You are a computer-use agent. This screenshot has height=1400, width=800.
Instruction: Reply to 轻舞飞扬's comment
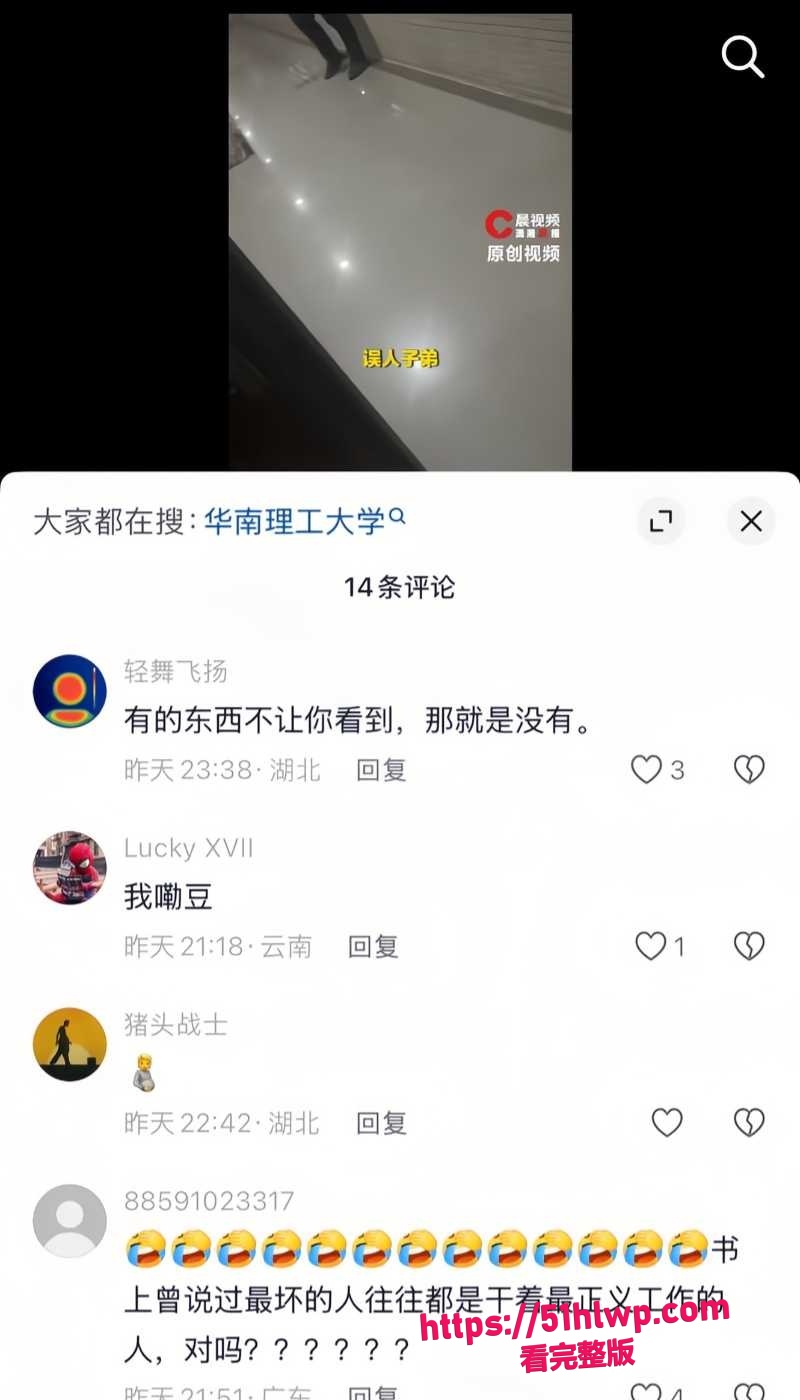pos(382,769)
